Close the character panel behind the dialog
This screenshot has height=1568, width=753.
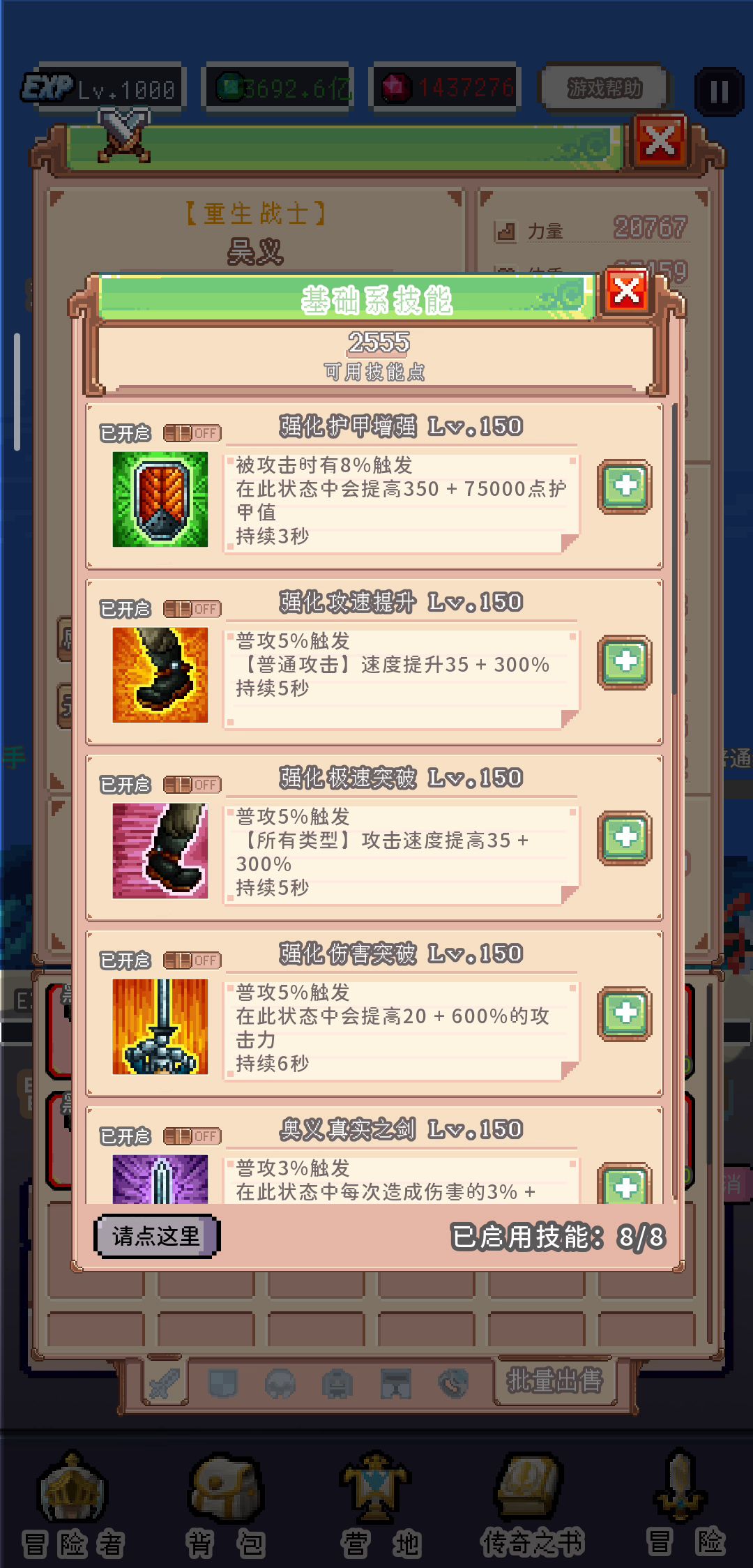(660, 142)
